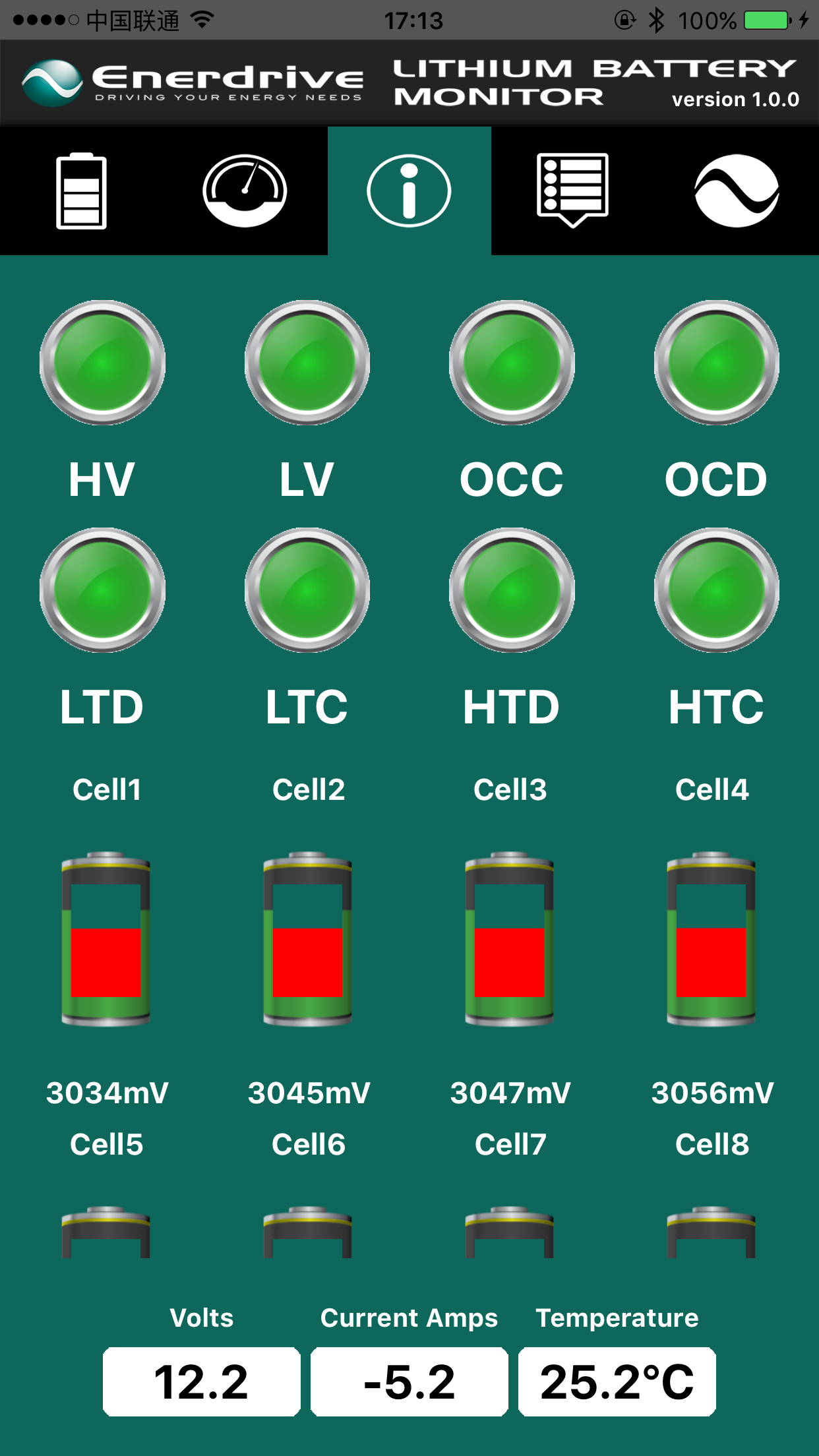Viewport: 819px width, 1456px height.
Task: Open the settings list icon
Action: pos(573,190)
